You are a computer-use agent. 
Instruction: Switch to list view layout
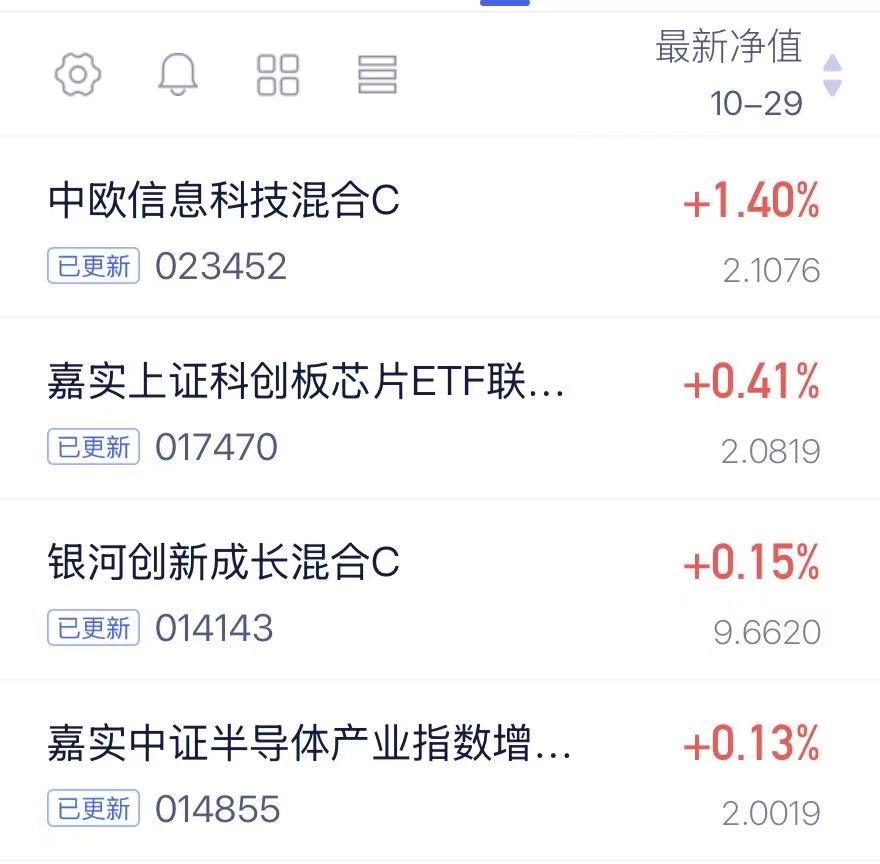click(x=377, y=74)
